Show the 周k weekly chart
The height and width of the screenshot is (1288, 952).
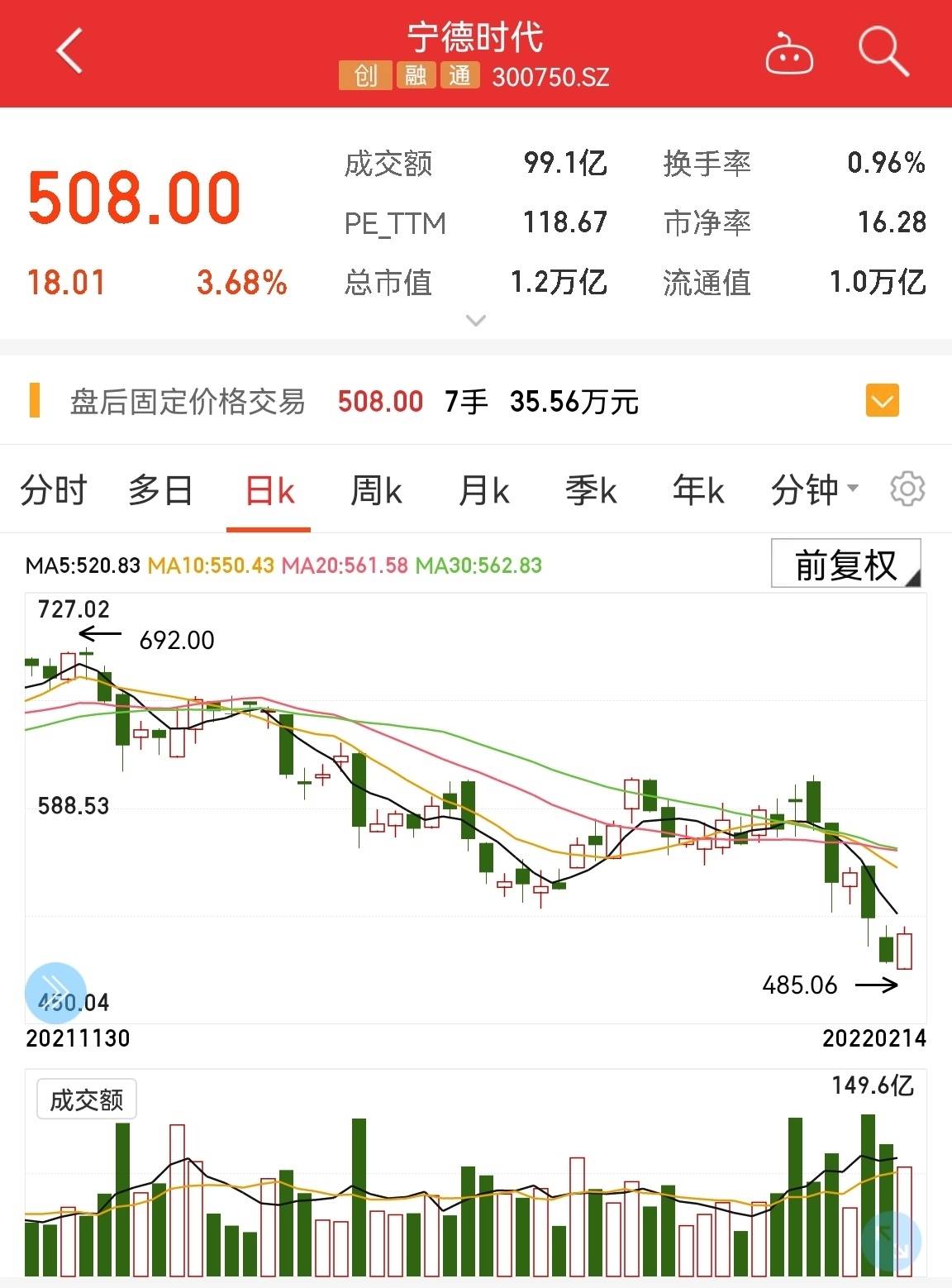click(376, 490)
